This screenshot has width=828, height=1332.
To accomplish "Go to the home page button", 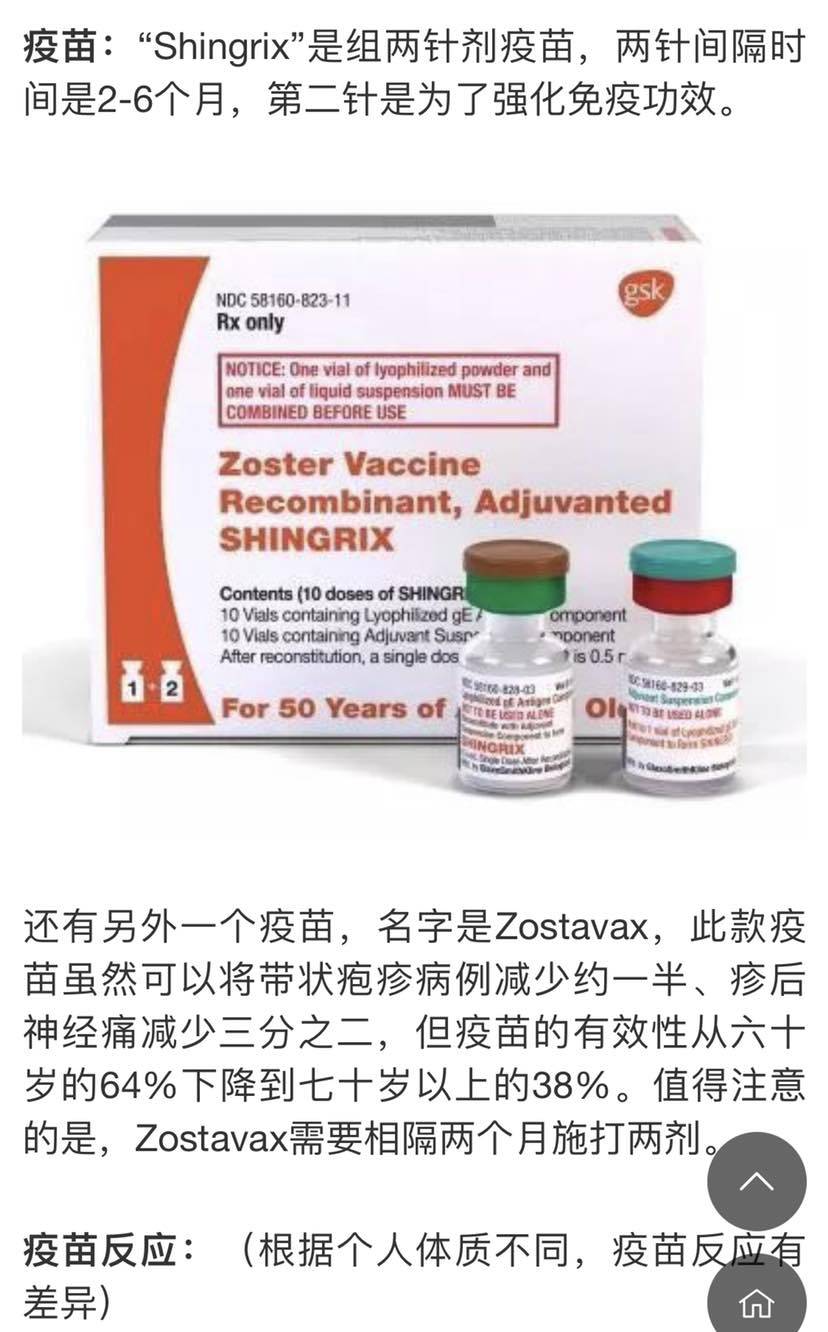I will 756,1301.
